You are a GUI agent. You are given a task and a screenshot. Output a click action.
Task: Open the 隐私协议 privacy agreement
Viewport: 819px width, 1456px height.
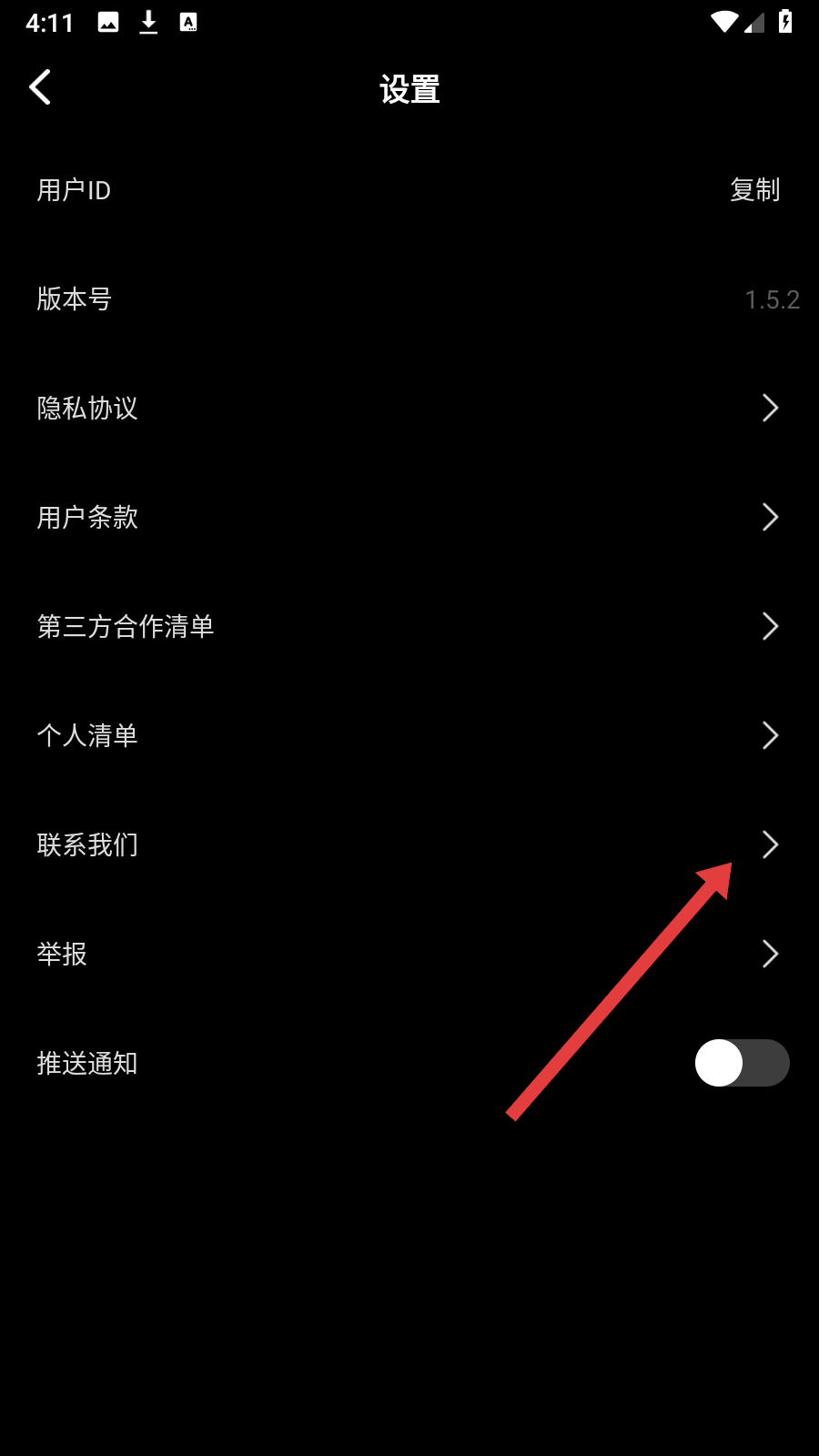click(409, 408)
